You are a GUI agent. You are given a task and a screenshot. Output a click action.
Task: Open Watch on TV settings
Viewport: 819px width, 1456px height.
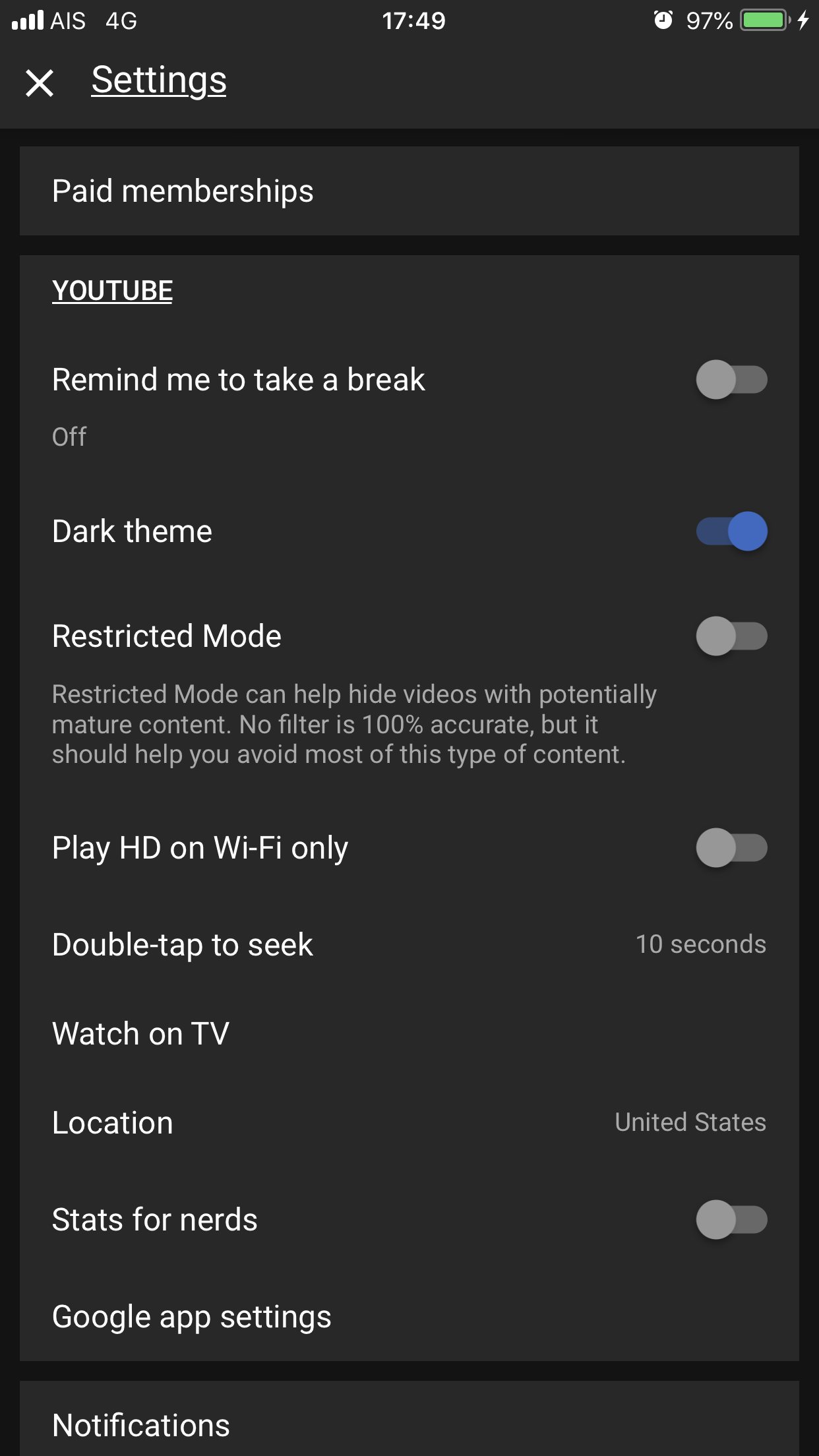click(409, 1034)
